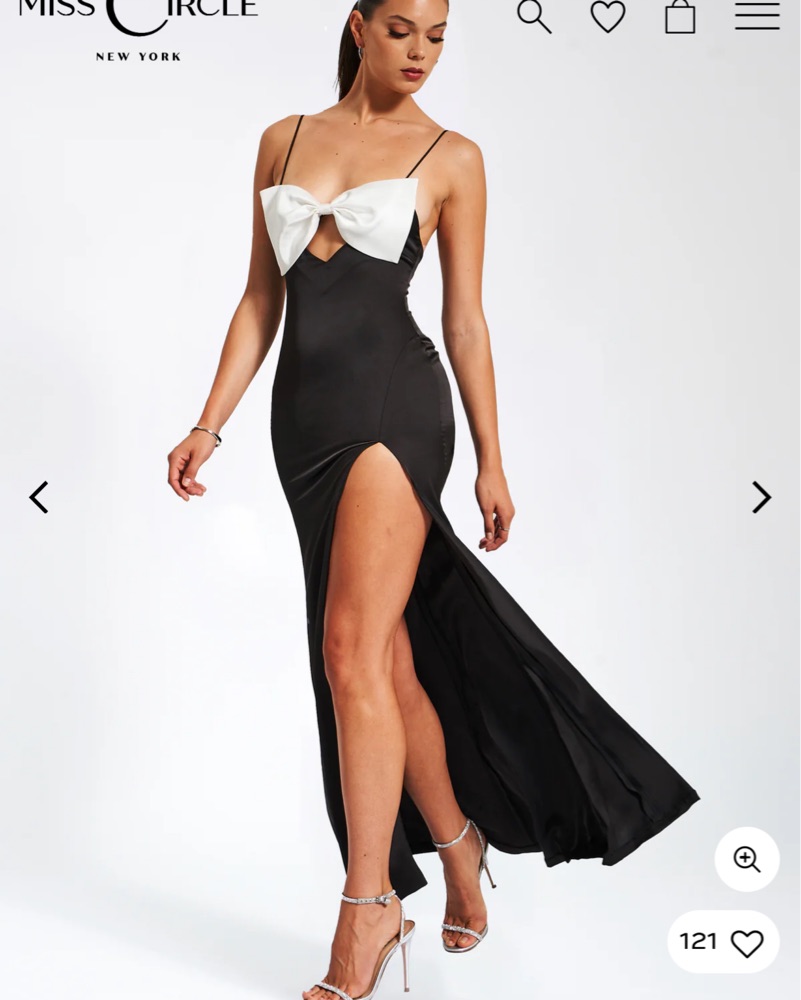Open the shopping bag

point(680,16)
